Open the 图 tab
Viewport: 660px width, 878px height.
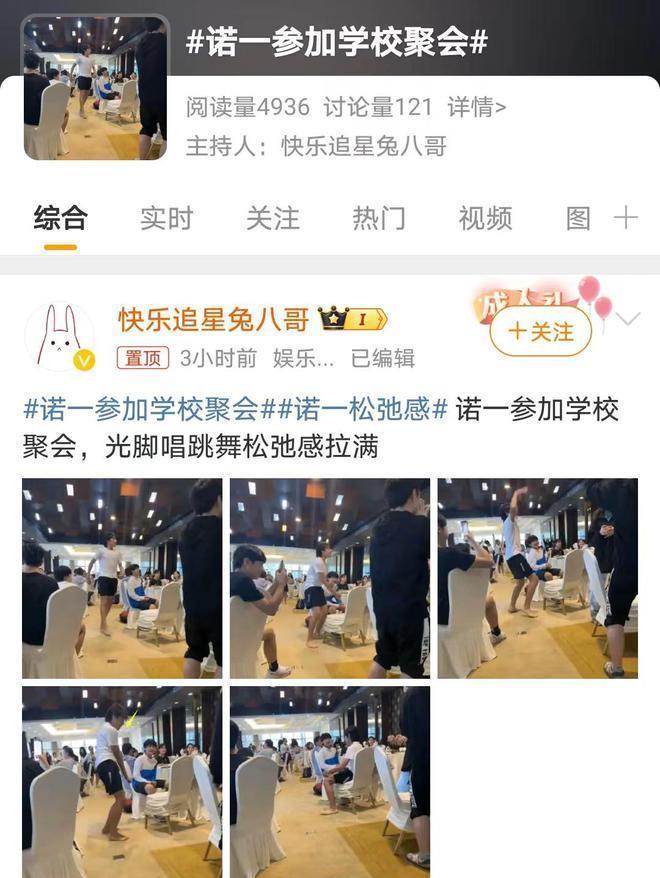tap(578, 218)
